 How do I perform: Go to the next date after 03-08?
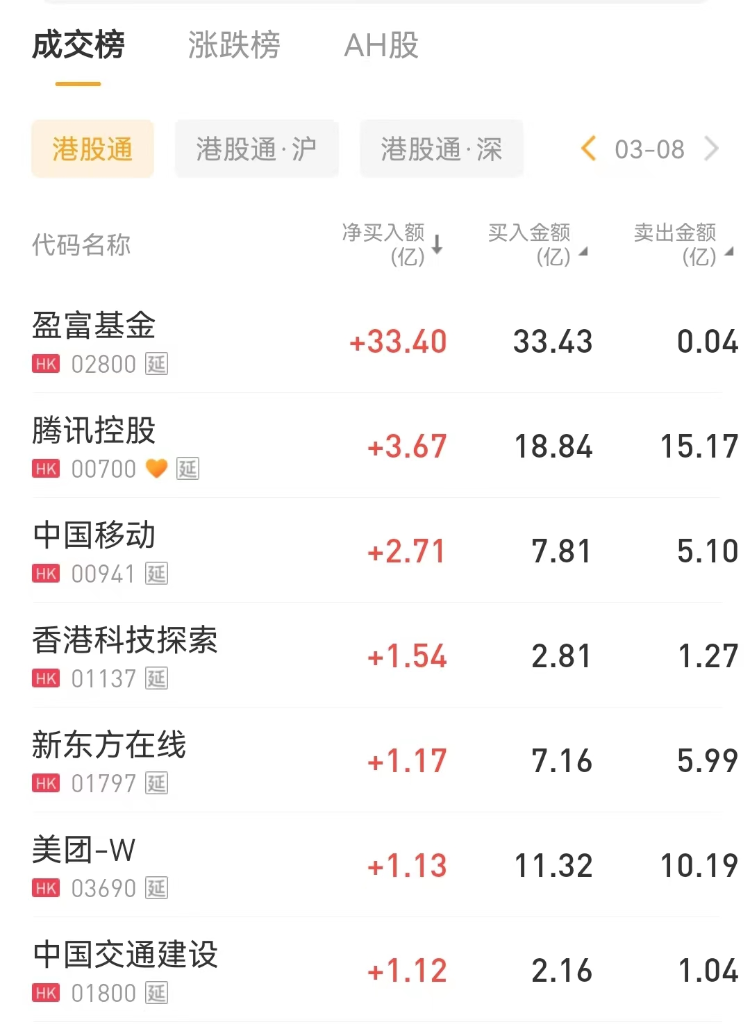[x=712, y=149]
